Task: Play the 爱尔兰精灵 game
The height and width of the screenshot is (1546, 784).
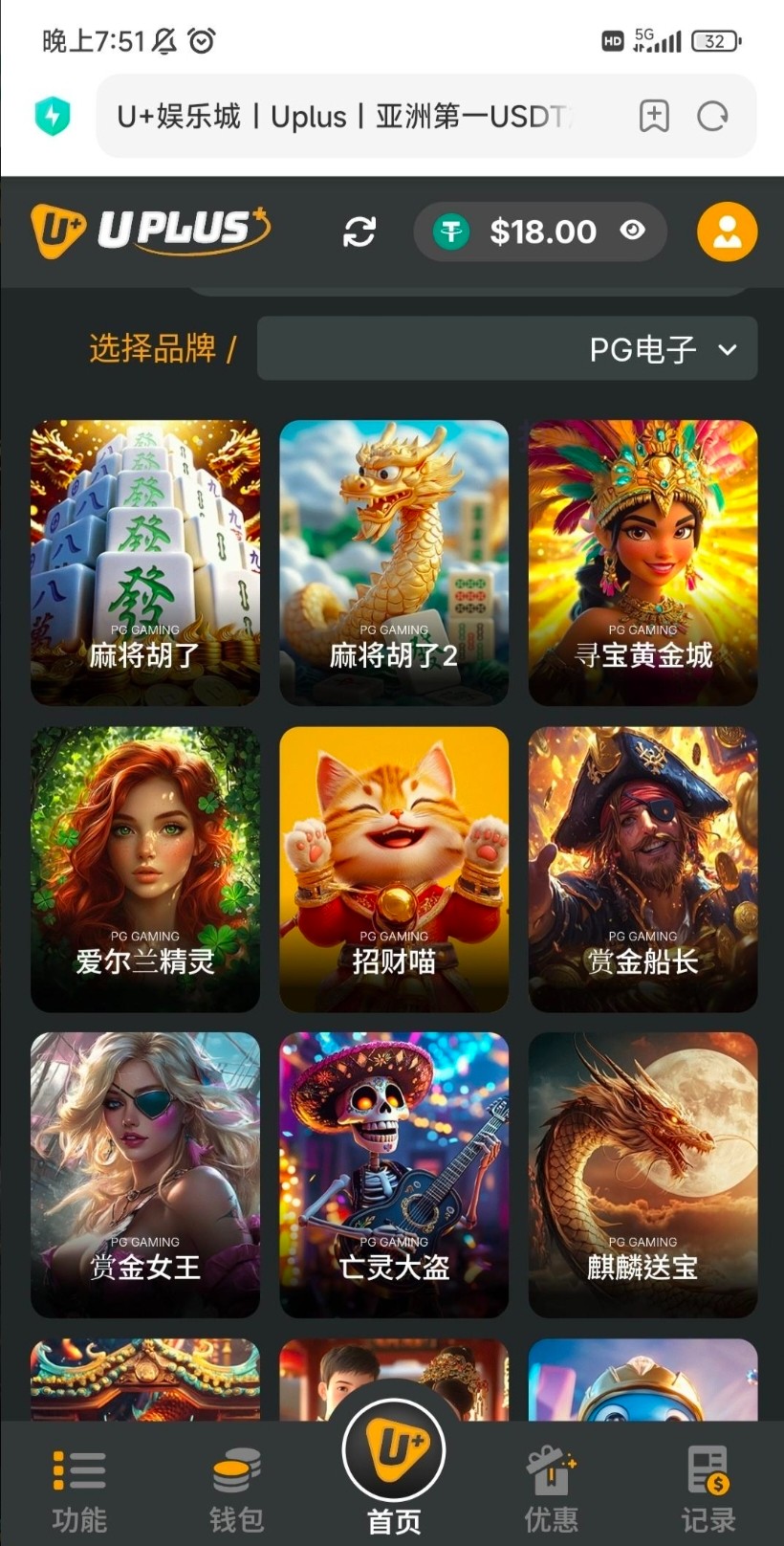Action: pos(145,869)
